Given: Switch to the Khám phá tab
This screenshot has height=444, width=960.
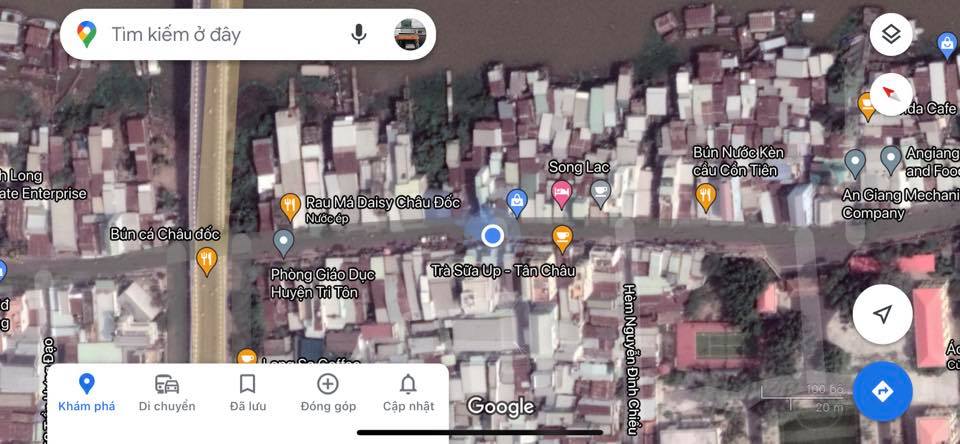Looking at the screenshot, I should pos(87,392).
